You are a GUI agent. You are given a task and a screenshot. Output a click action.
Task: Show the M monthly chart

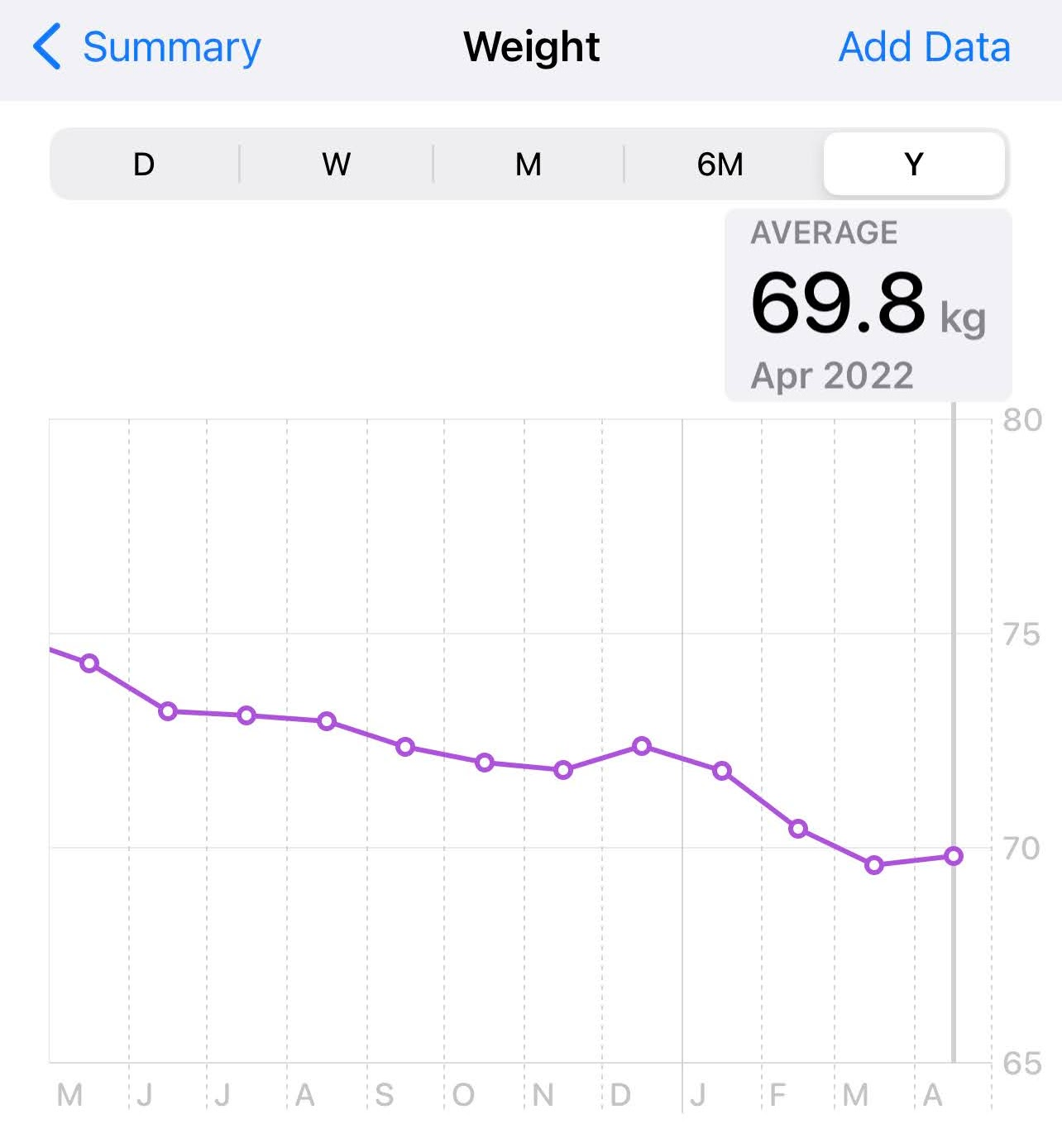[529, 165]
